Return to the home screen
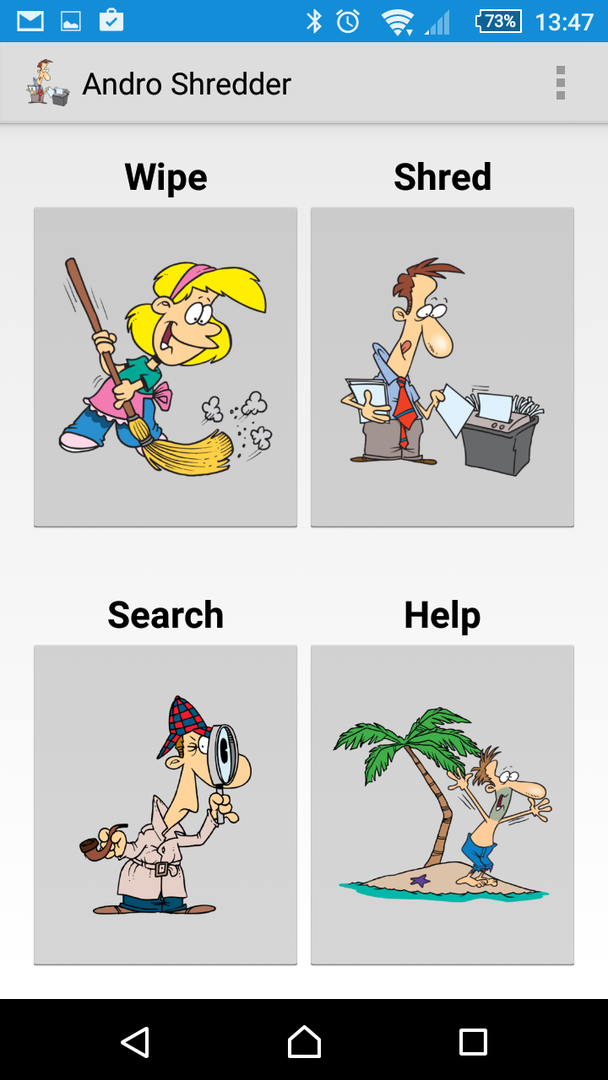The height and width of the screenshot is (1080, 608). 304,1041
